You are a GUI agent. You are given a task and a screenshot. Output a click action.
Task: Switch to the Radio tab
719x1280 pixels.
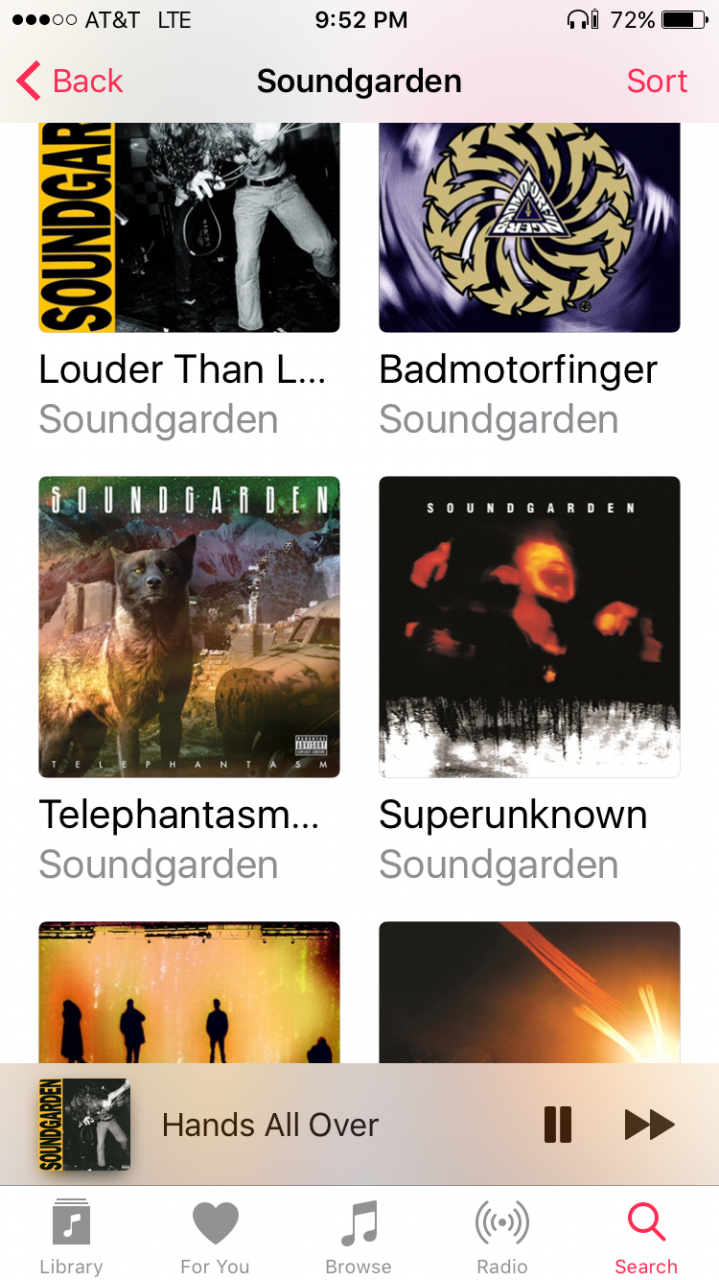coord(502,1236)
